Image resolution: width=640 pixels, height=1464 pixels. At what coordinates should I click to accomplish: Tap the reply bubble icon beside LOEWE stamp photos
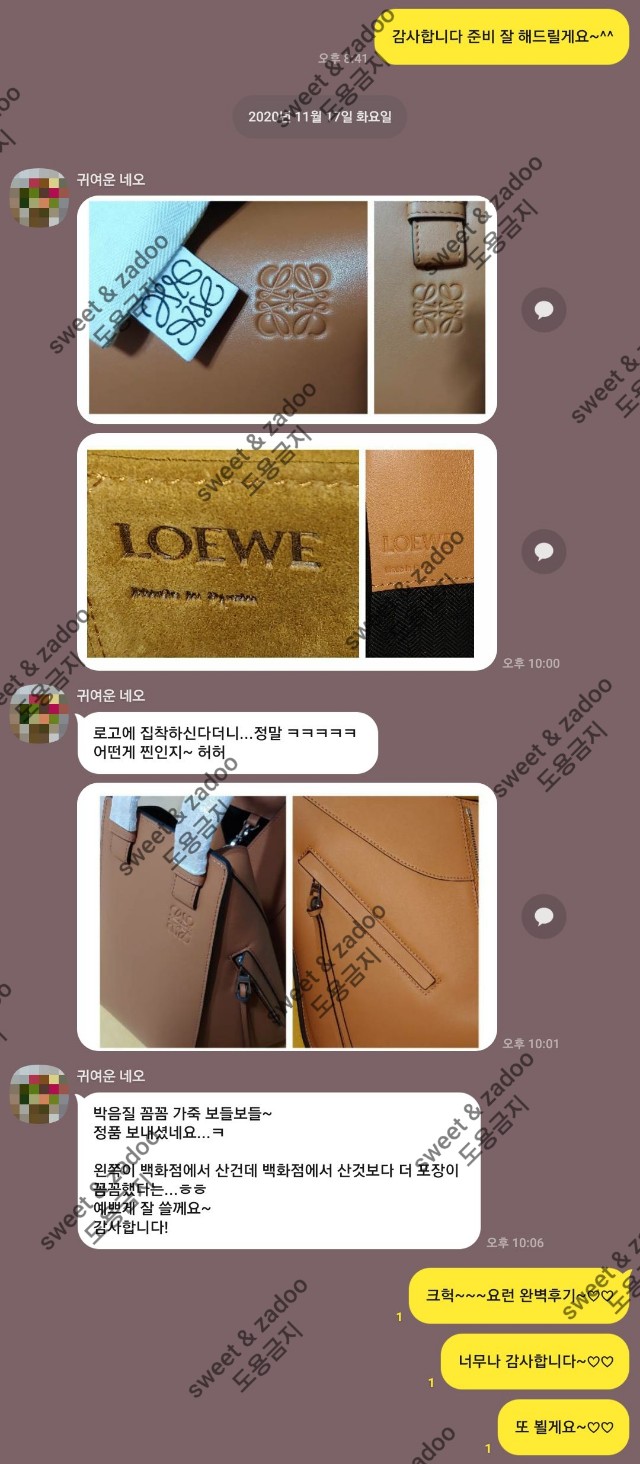point(544,551)
